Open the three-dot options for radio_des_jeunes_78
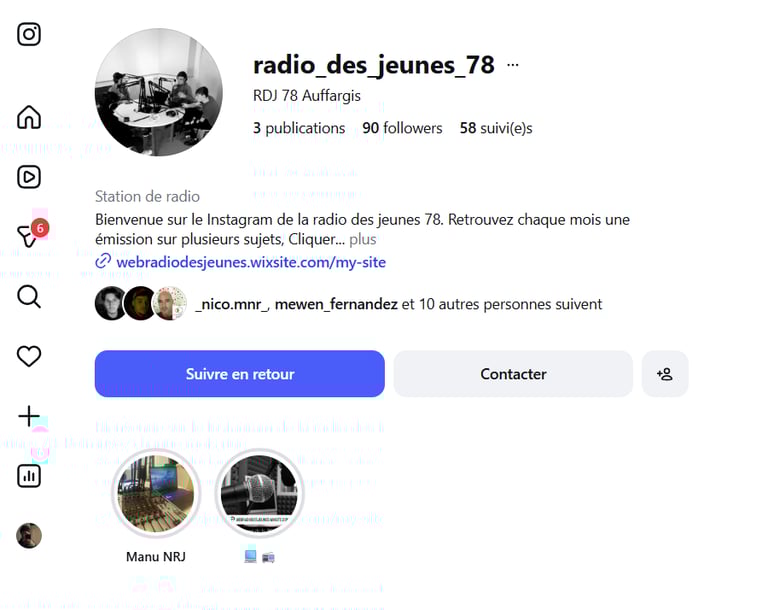This screenshot has height=610, width=768. (x=513, y=65)
